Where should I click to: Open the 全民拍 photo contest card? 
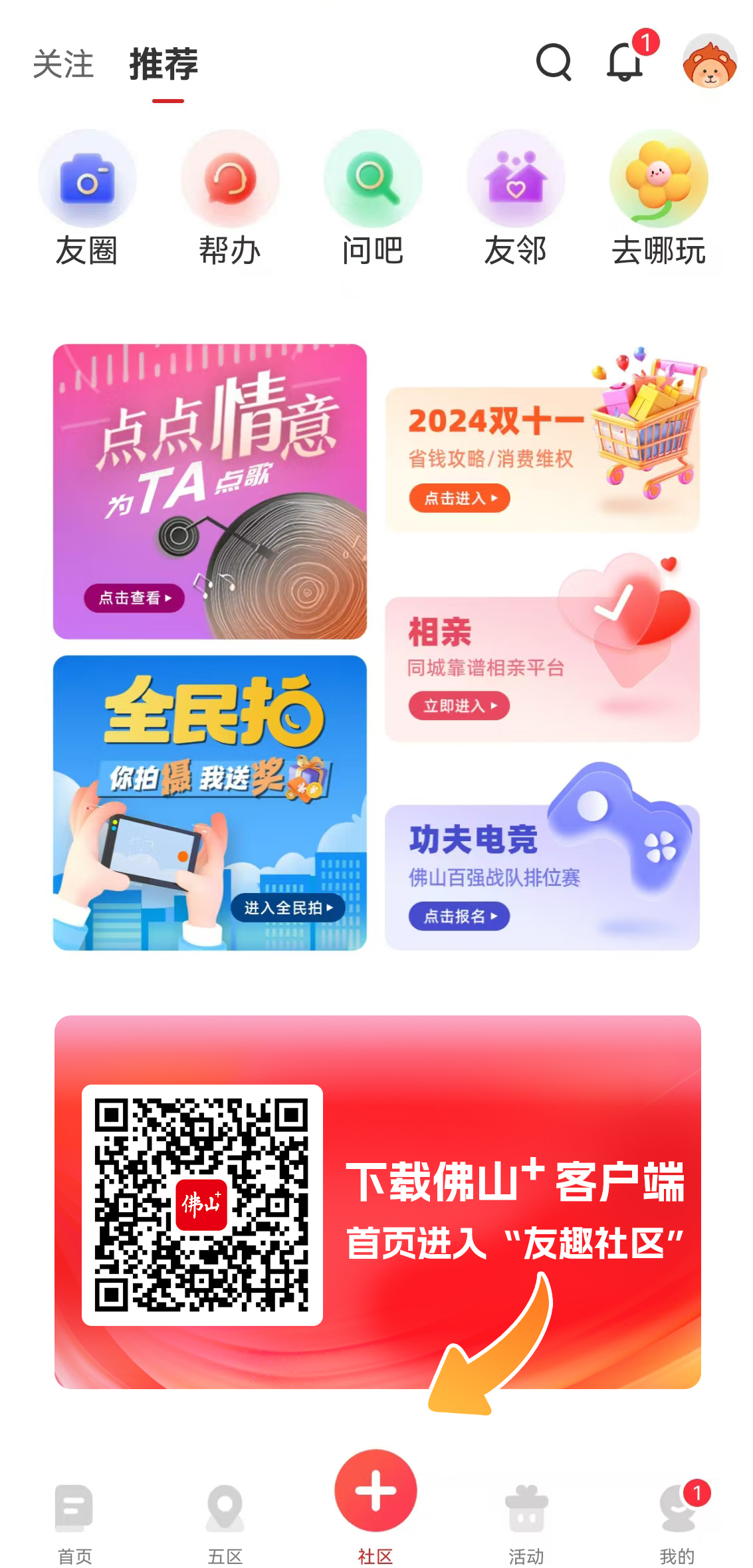[210, 803]
